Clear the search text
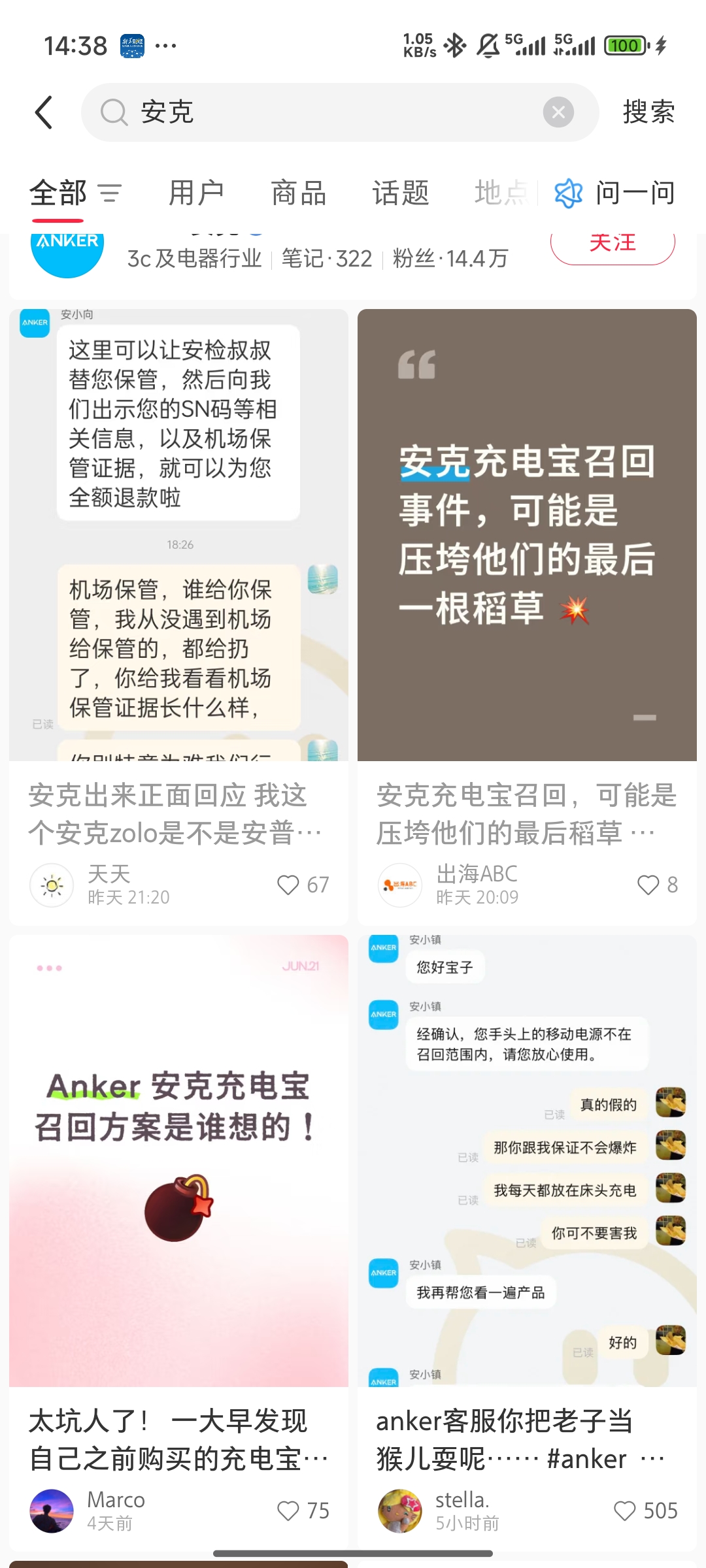706x1568 pixels. point(558,112)
